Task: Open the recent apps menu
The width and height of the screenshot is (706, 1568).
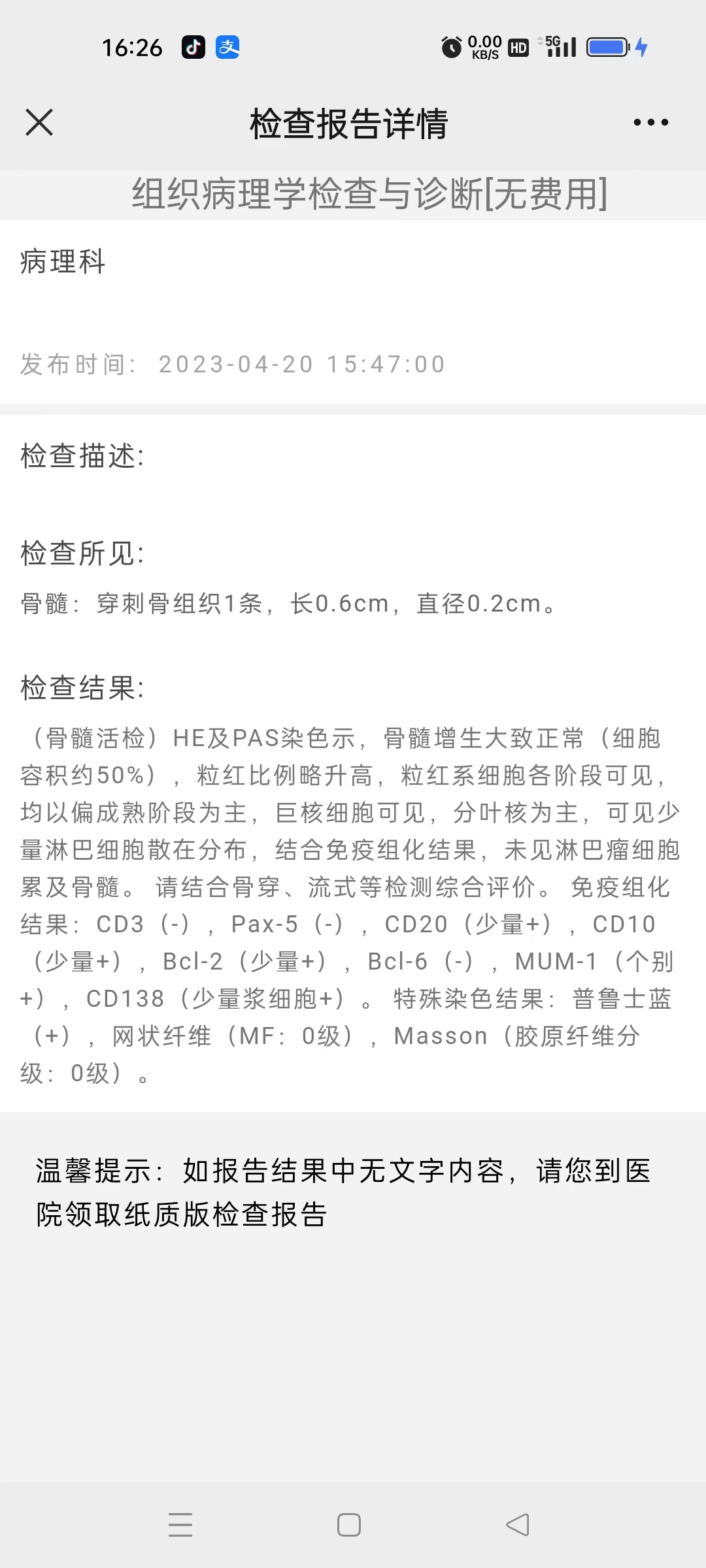Action: 180,1525
